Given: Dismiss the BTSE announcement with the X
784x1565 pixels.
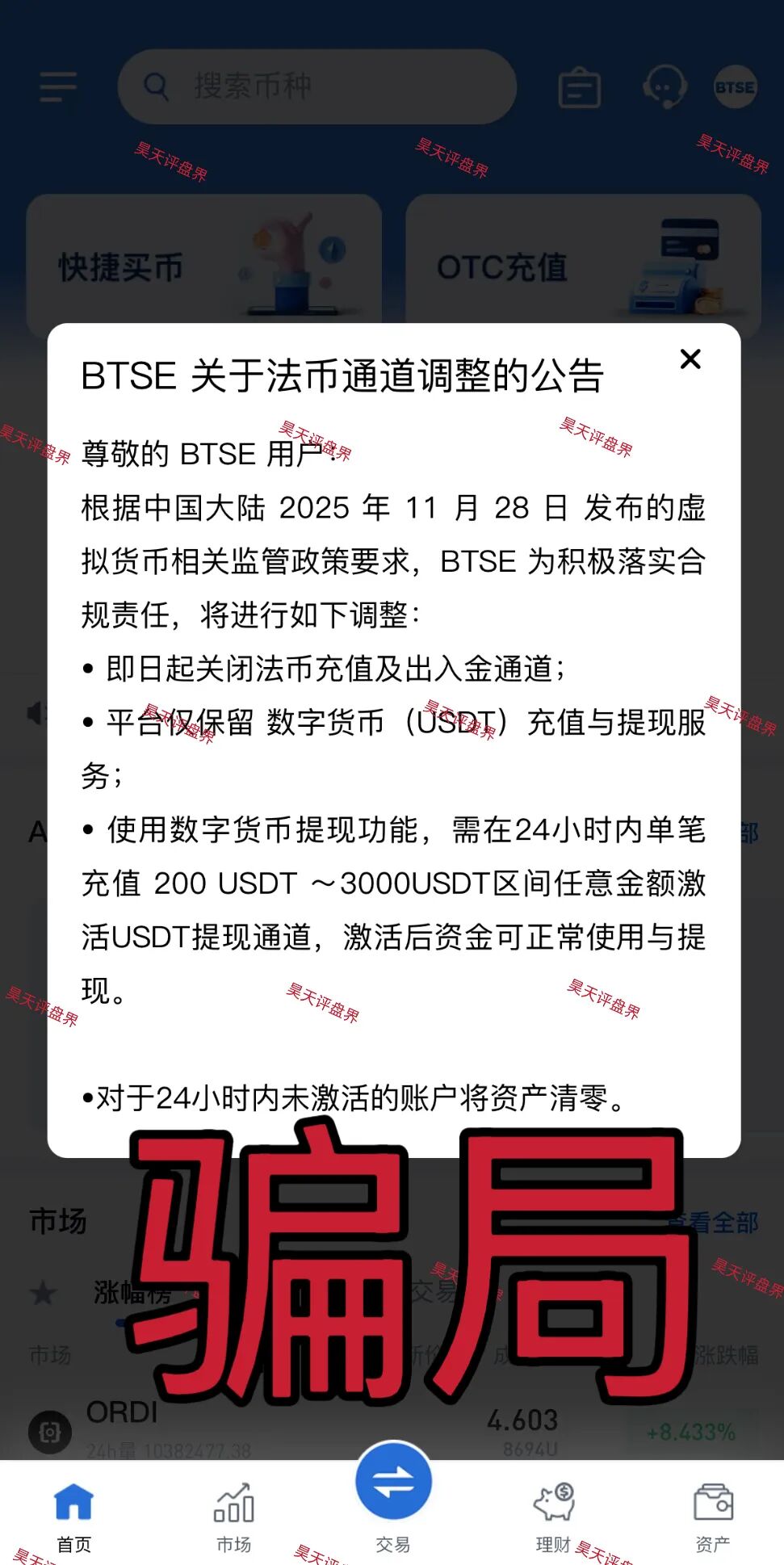Looking at the screenshot, I should (x=690, y=360).
